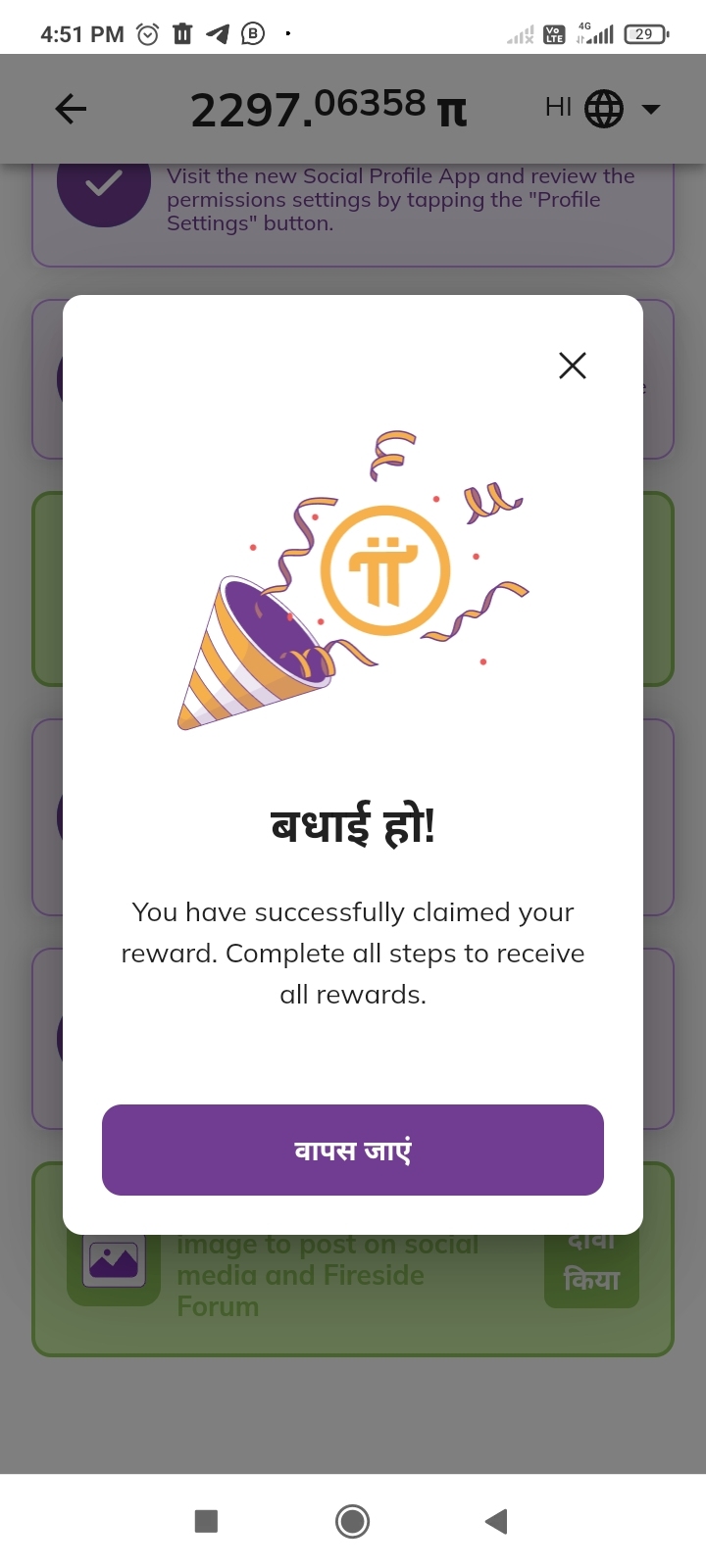
Task: Tap the वापस जाएं button
Action: (x=353, y=1150)
